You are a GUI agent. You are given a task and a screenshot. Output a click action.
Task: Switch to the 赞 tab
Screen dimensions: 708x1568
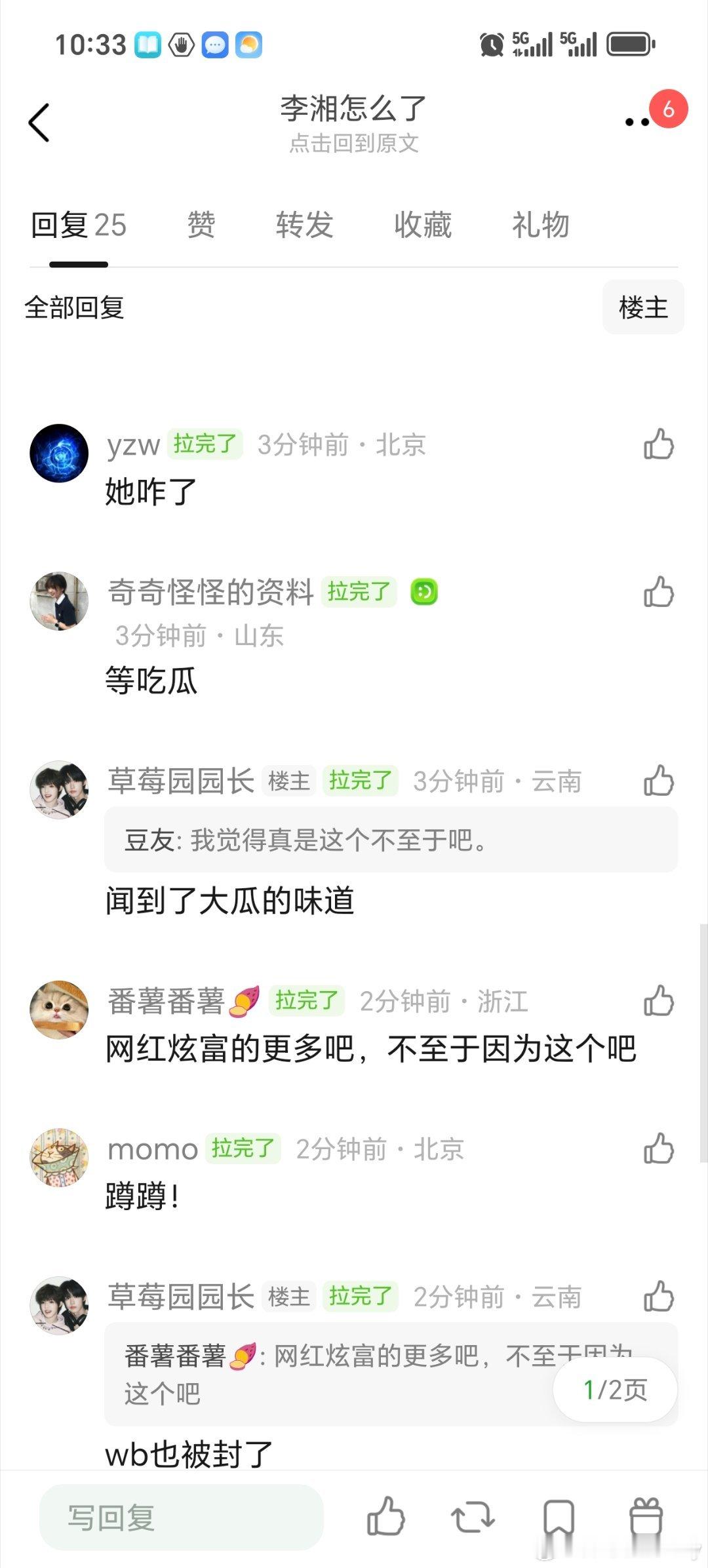click(x=201, y=226)
